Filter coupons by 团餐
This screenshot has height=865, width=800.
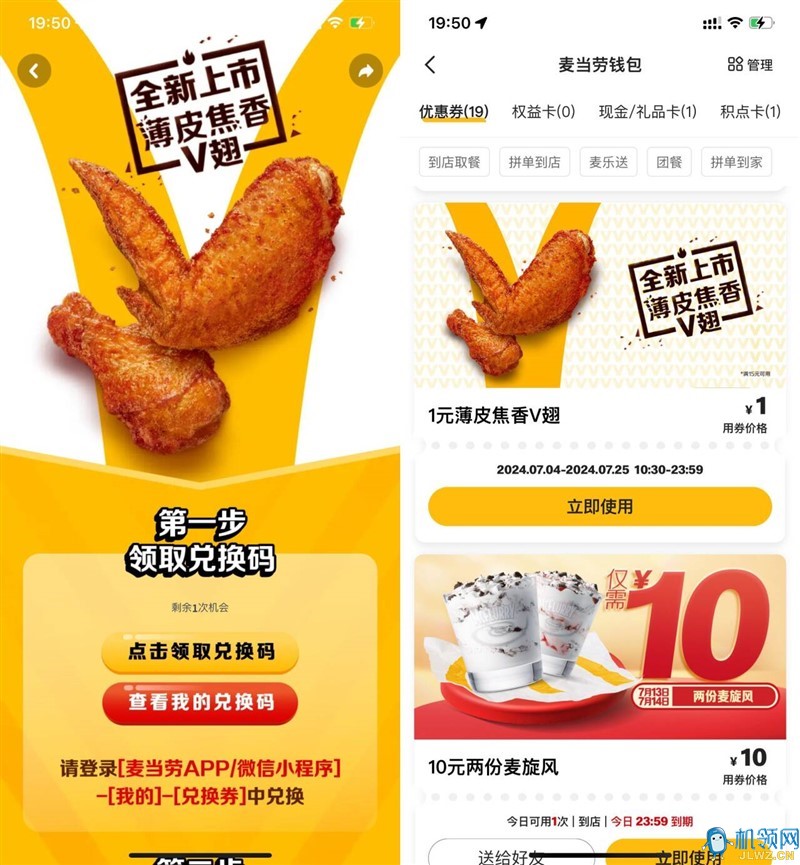tap(669, 162)
